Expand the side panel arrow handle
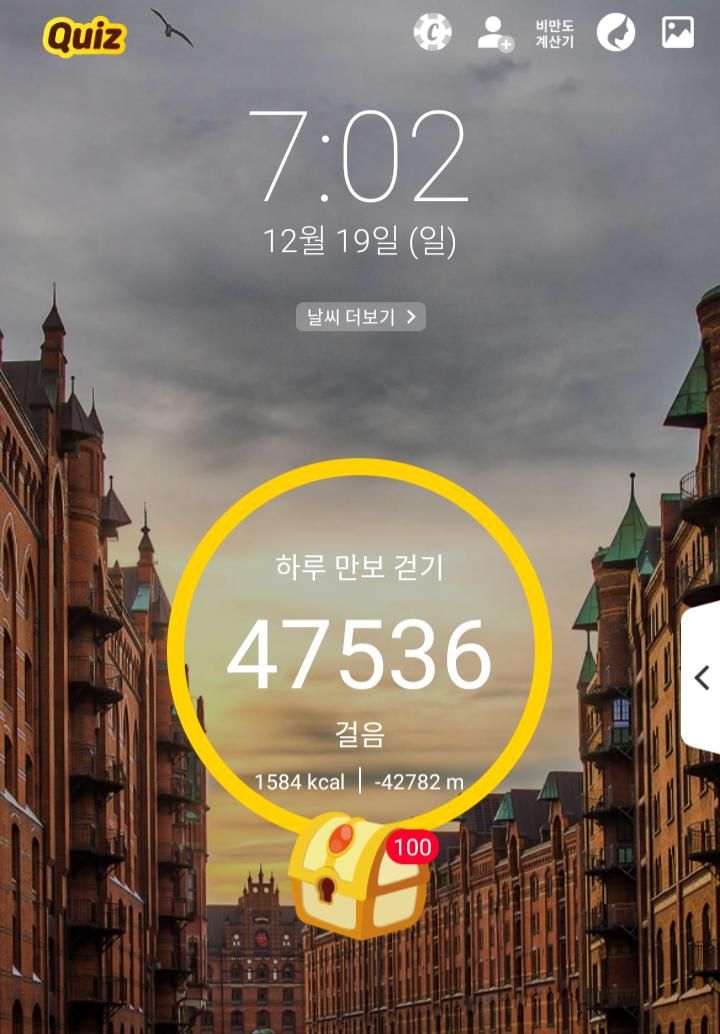Image resolution: width=720 pixels, height=1034 pixels. coord(702,678)
